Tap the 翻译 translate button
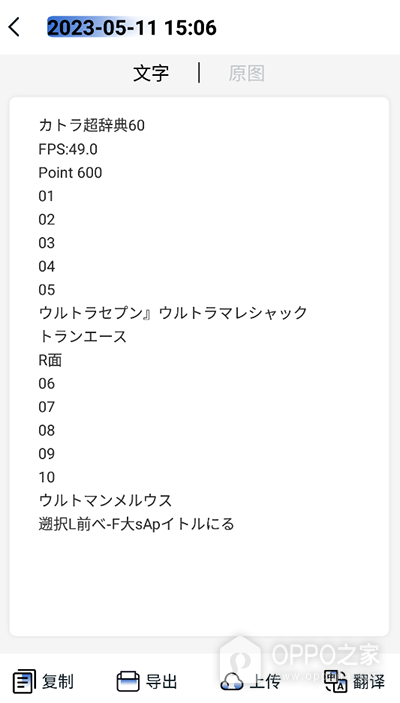The image size is (400, 703). pyautogui.click(x=354, y=681)
